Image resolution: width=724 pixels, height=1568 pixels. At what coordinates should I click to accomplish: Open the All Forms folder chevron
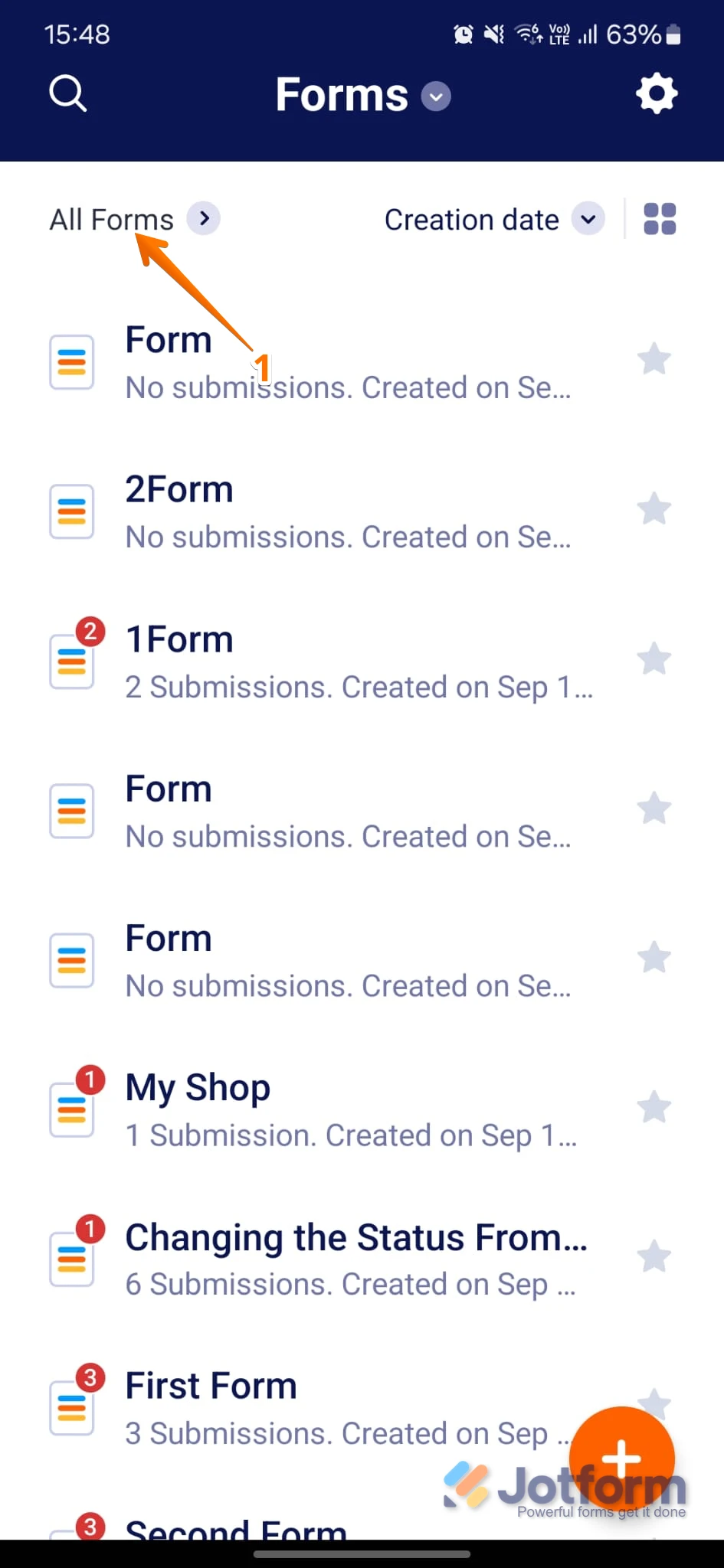(x=204, y=218)
